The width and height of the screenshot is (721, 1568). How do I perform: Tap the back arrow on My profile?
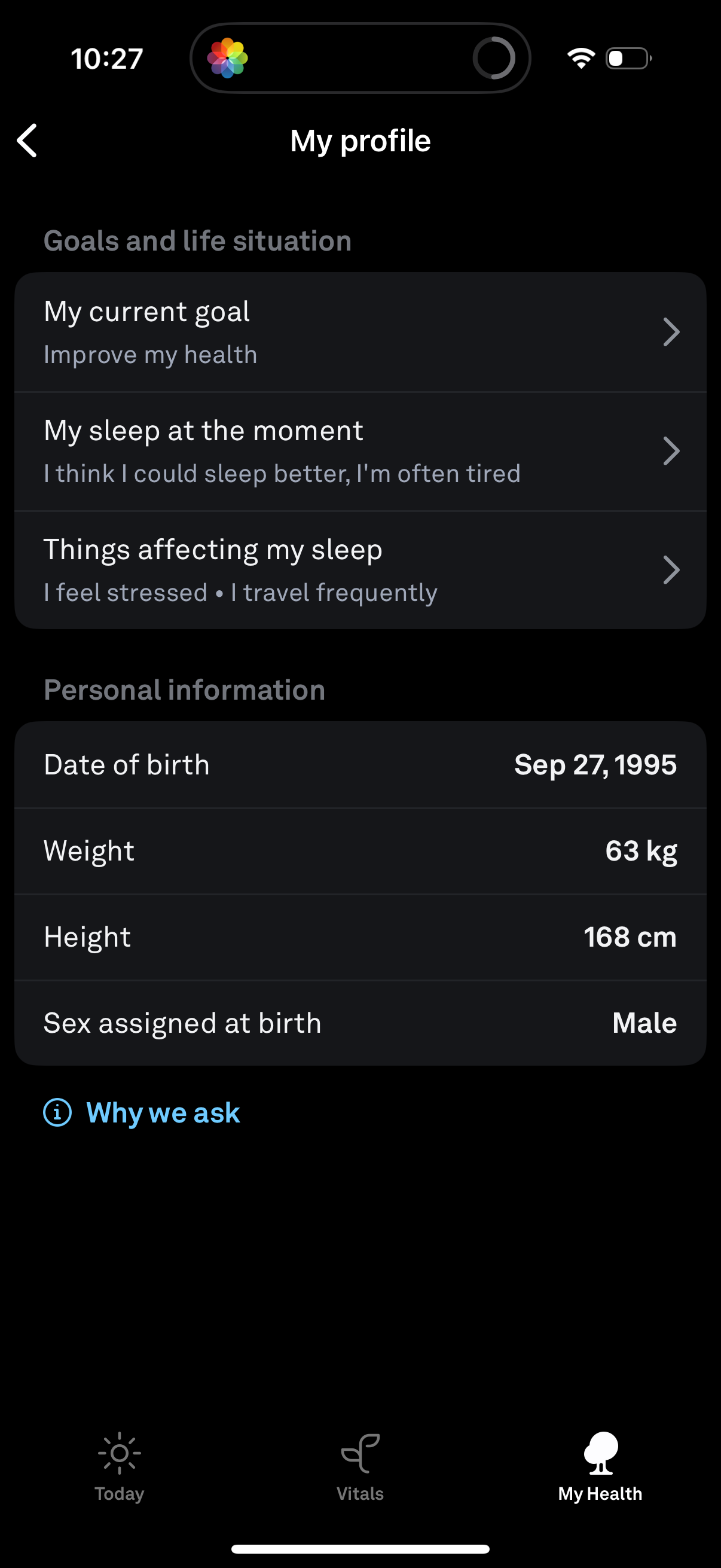coord(28,141)
